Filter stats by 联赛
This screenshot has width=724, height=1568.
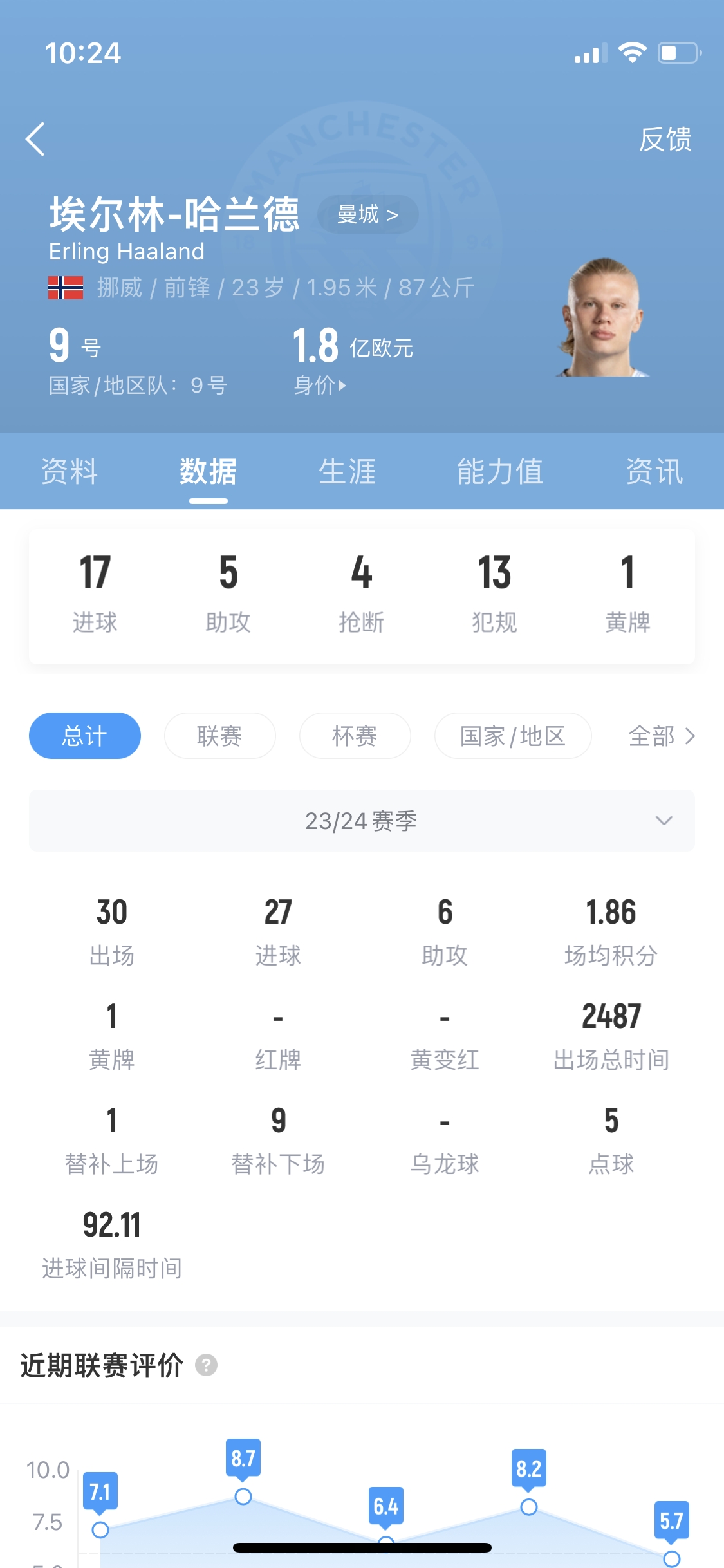tap(219, 736)
